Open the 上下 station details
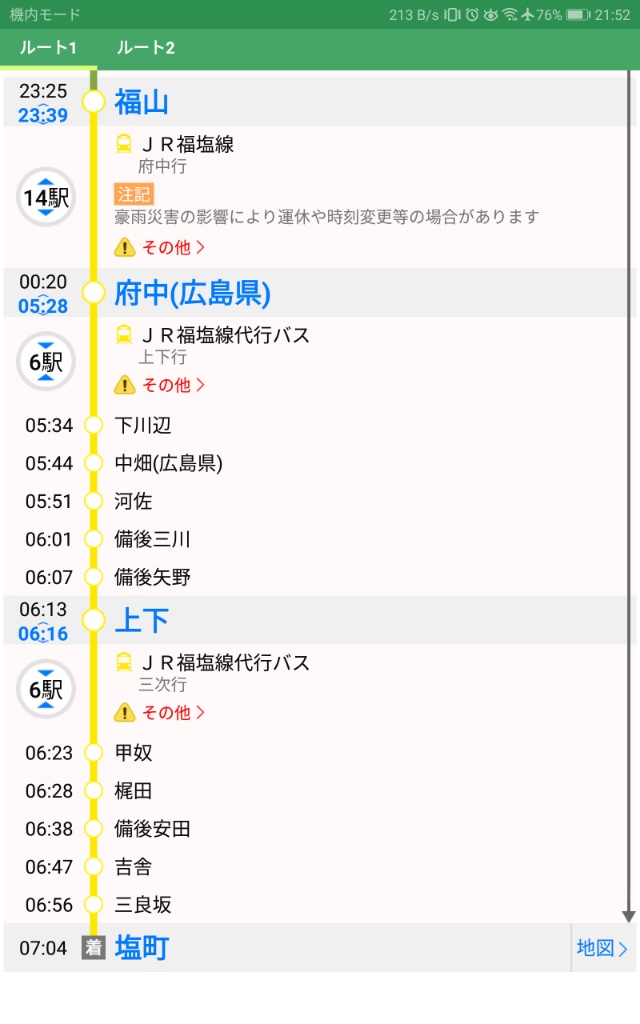Image resolution: width=640 pixels, height=1024 pixels. point(142,620)
